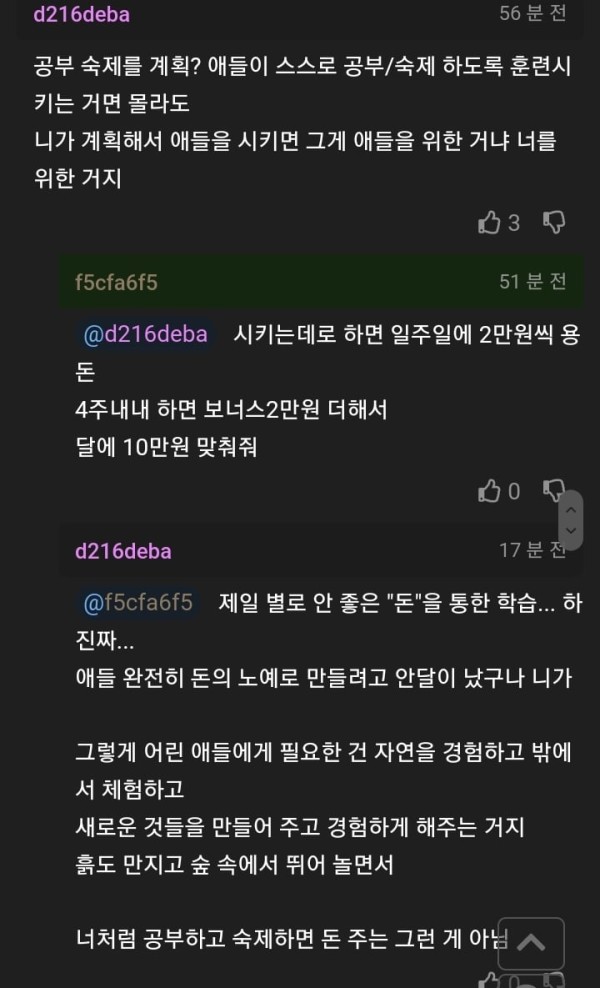
Task: Jump back to top with the up-arrow button
Action: (531, 943)
